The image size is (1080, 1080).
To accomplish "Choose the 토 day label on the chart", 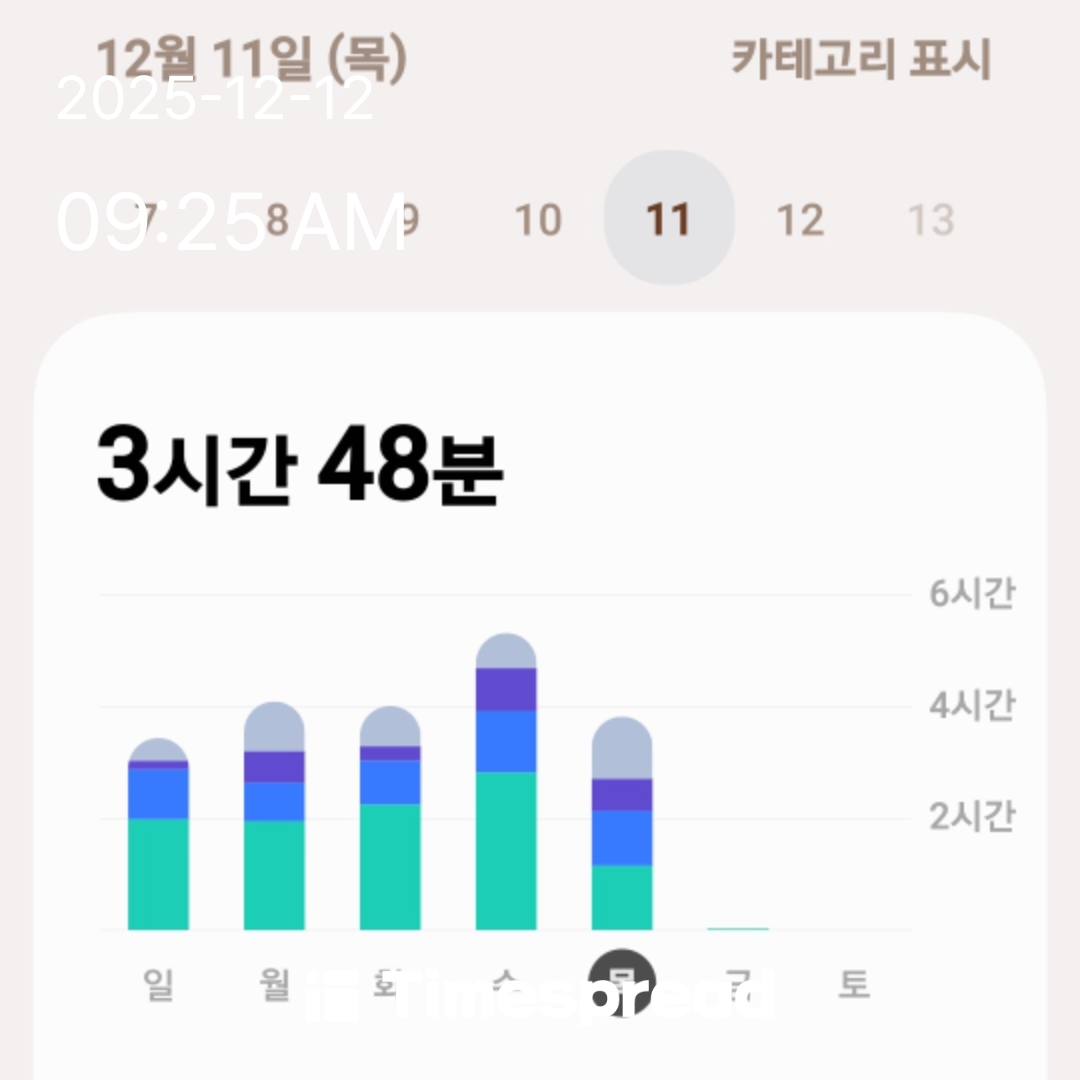I will click(853, 985).
